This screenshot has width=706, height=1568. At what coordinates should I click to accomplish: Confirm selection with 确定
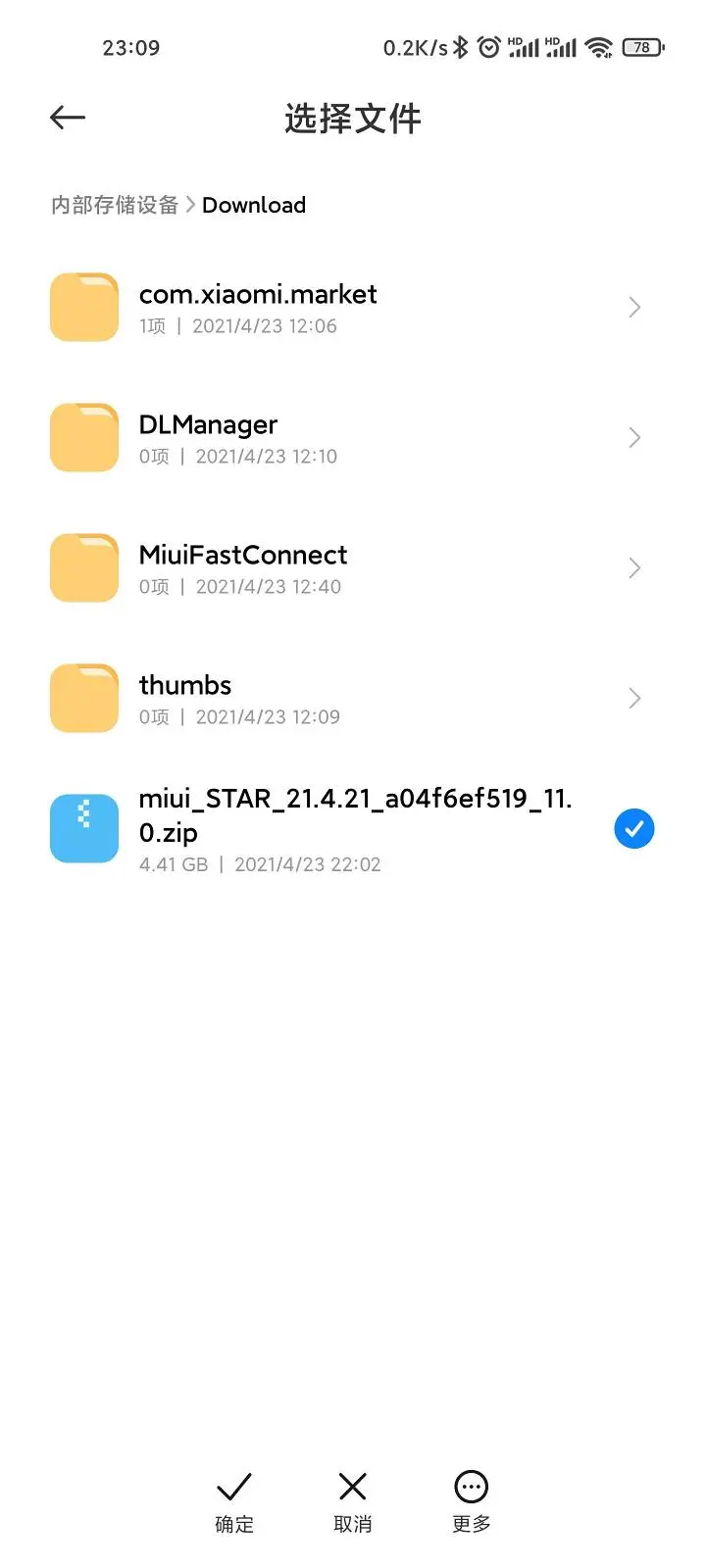coord(234,1501)
